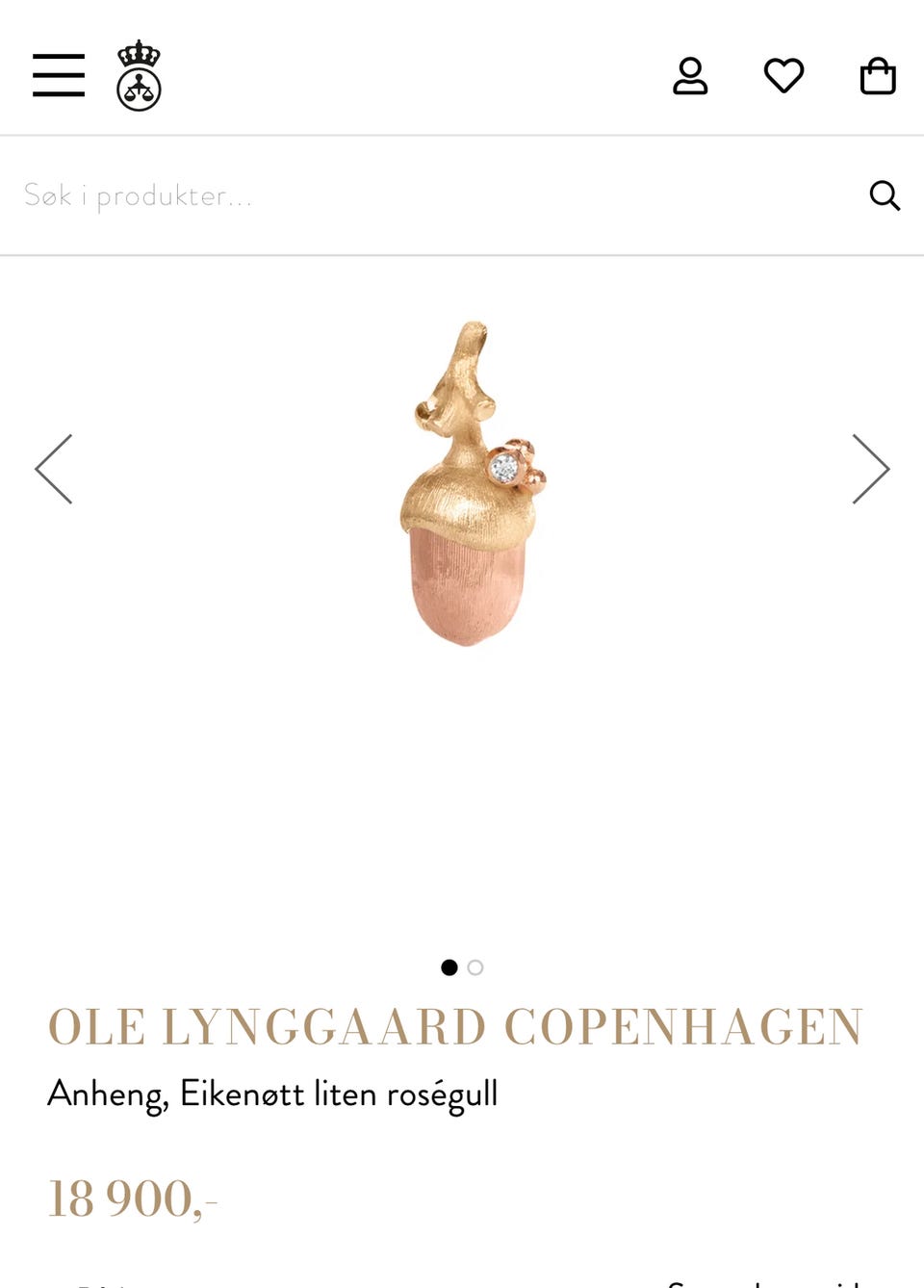Show previous product photo via left chevron
The height and width of the screenshot is (1288, 924).
54,469
